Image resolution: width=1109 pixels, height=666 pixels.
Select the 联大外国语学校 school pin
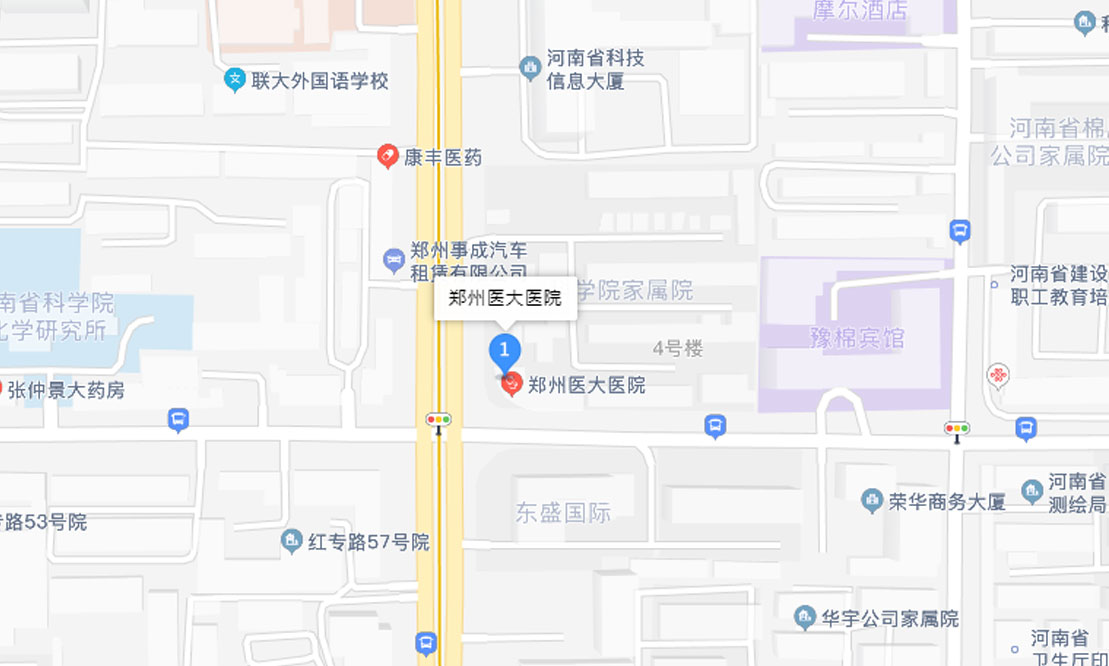pos(235,80)
